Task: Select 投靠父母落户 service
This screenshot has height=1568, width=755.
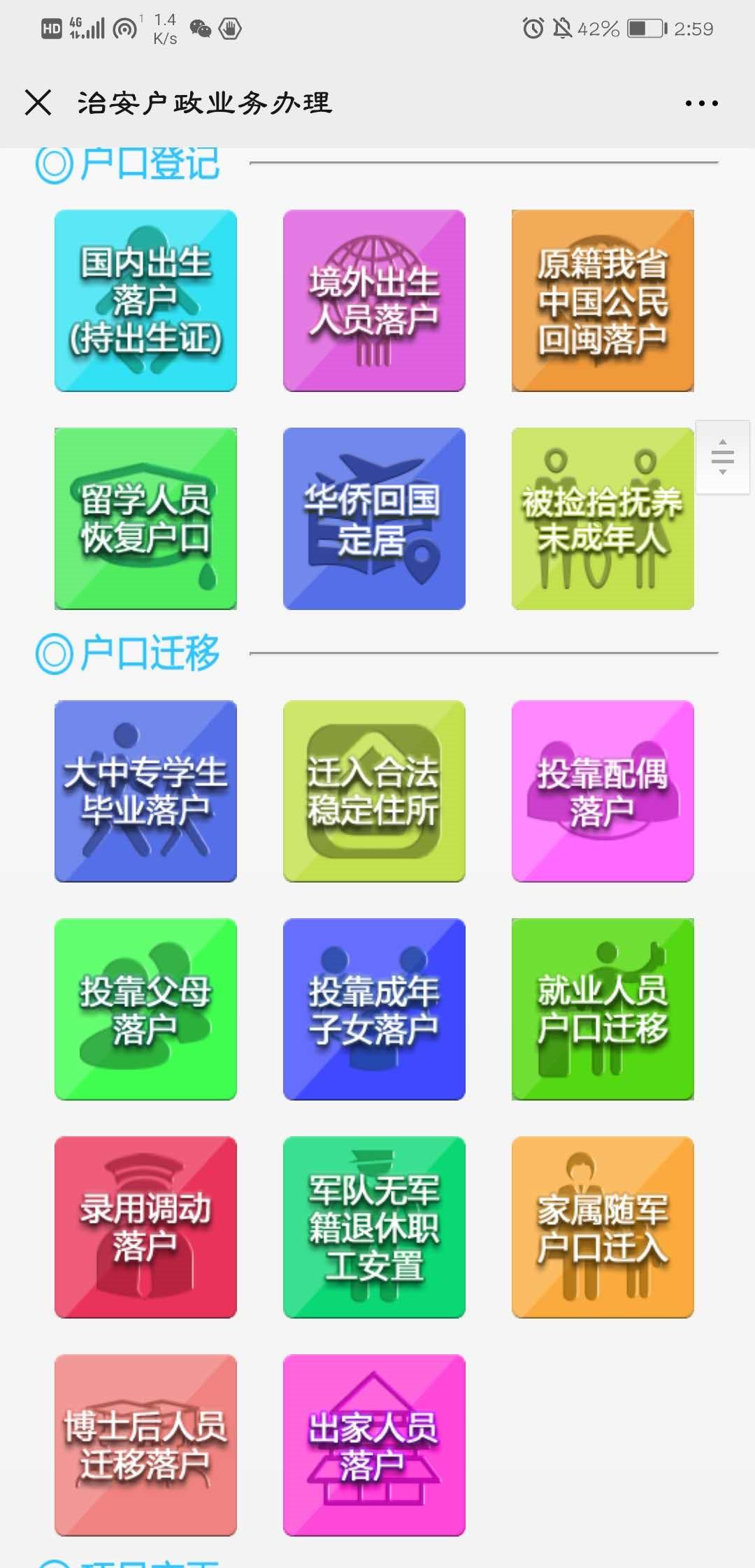Action: [x=145, y=1009]
